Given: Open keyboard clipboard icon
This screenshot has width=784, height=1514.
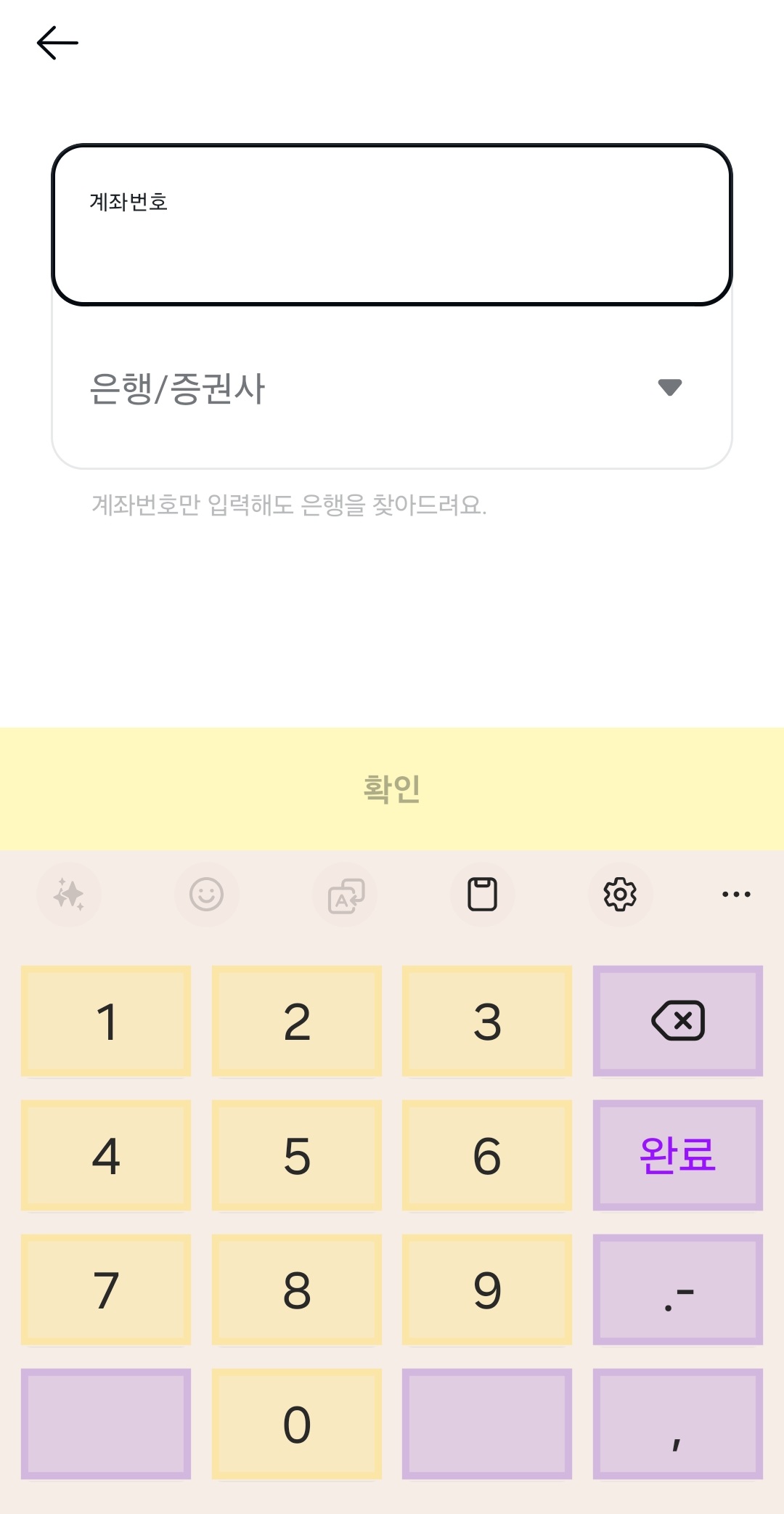Looking at the screenshot, I should coord(482,895).
